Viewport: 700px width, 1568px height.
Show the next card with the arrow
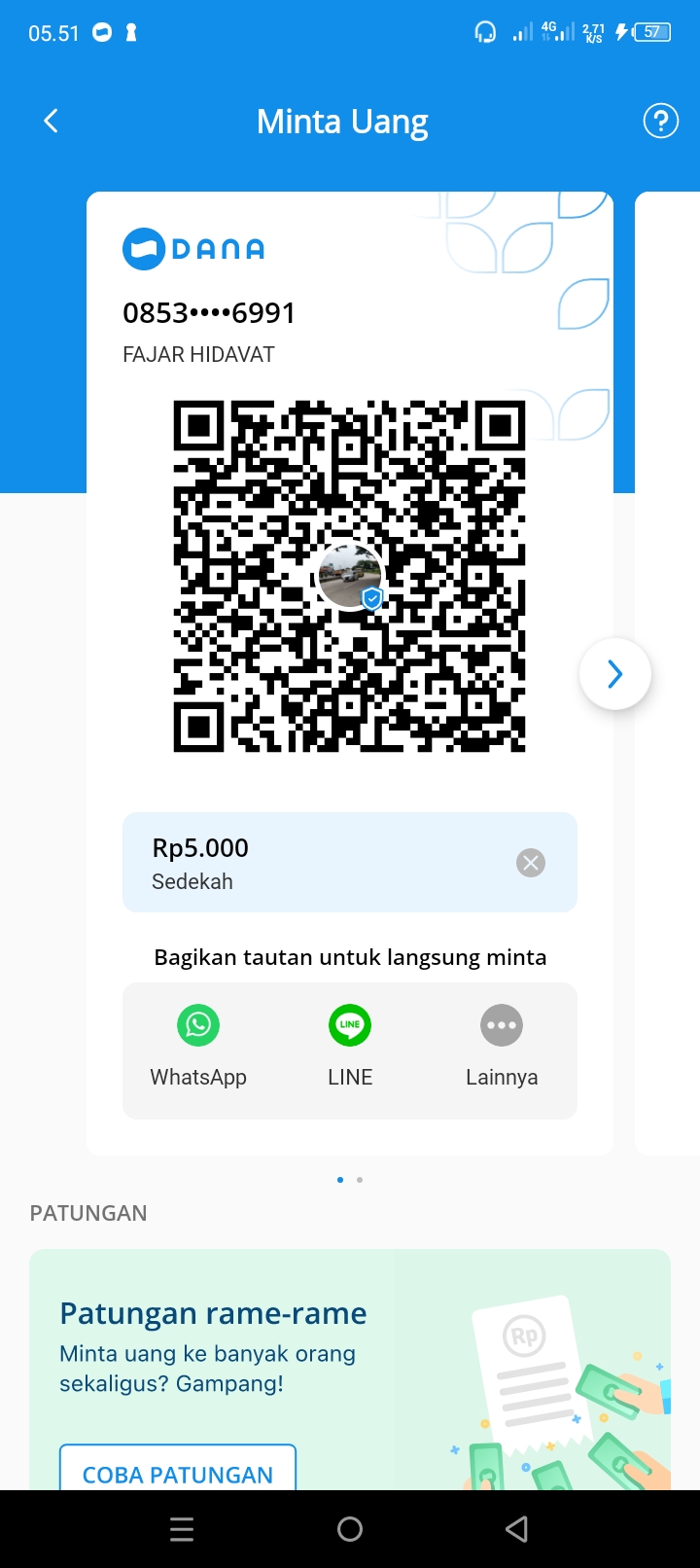(614, 674)
